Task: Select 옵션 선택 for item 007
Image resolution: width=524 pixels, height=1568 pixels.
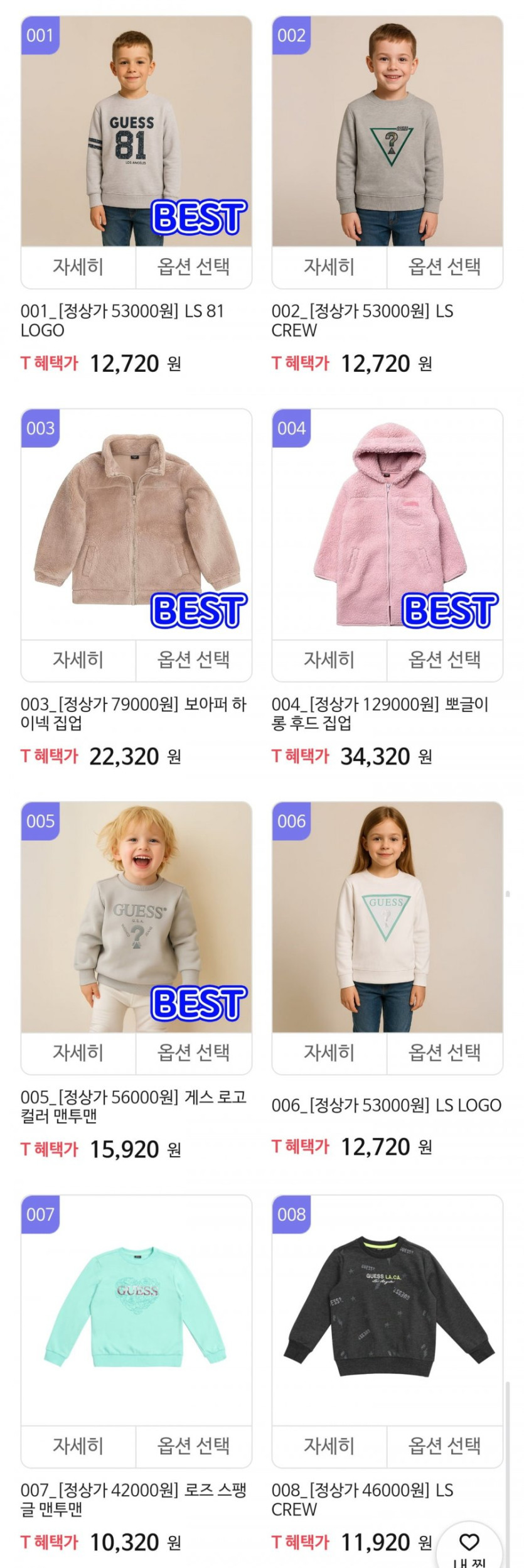Action: click(193, 1446)
